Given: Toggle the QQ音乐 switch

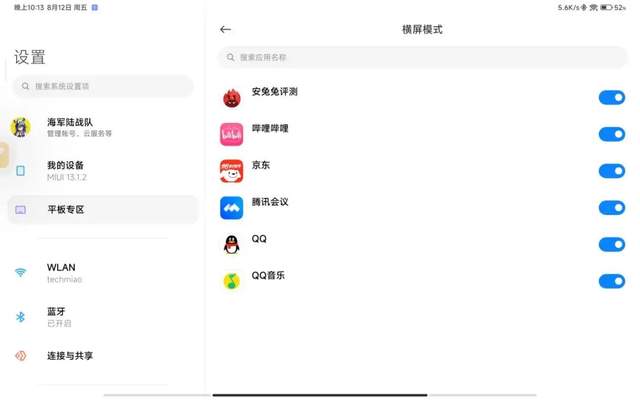Looking at the screenshot, I should 611,281.
